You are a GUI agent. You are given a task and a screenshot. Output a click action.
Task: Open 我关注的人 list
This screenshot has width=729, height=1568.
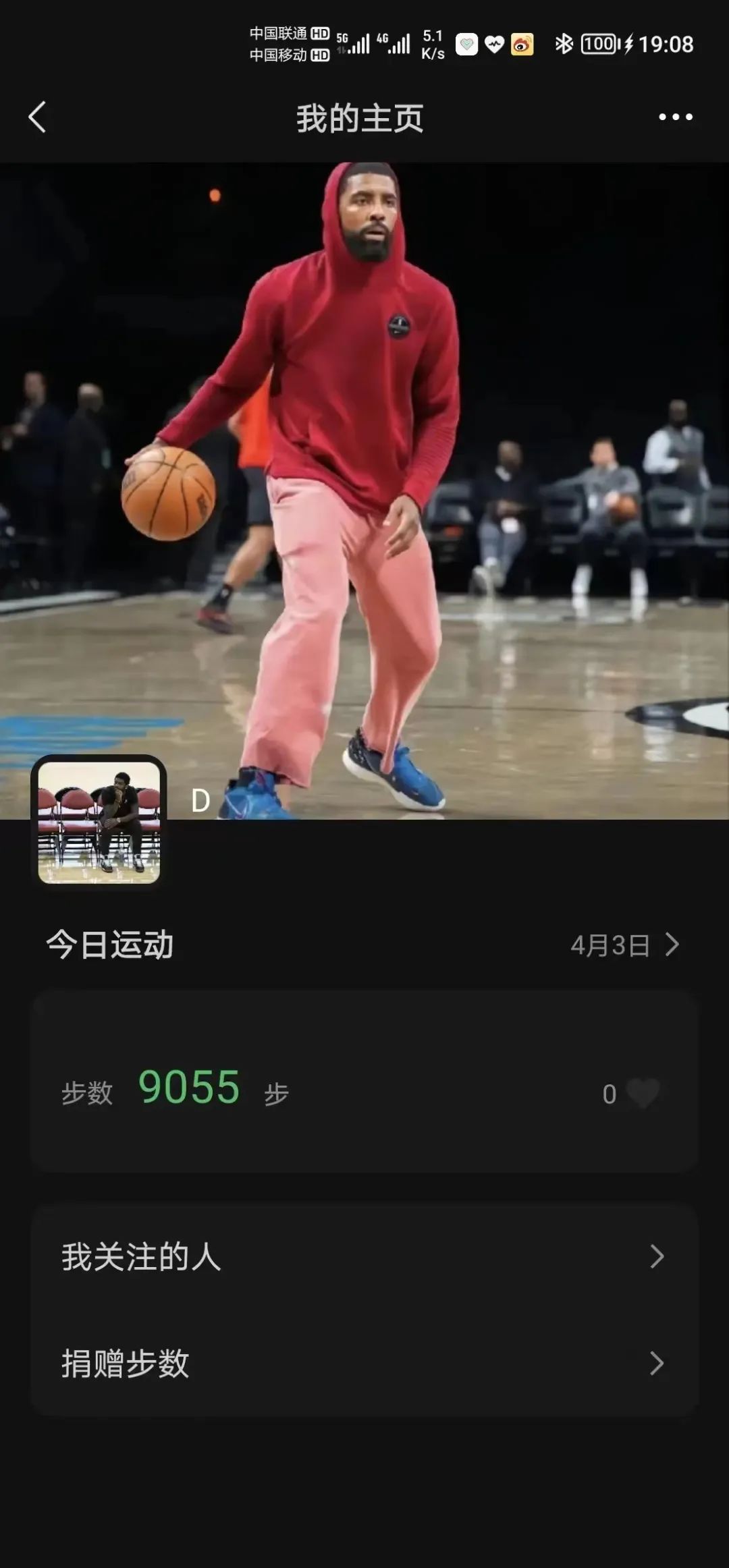364,1257
